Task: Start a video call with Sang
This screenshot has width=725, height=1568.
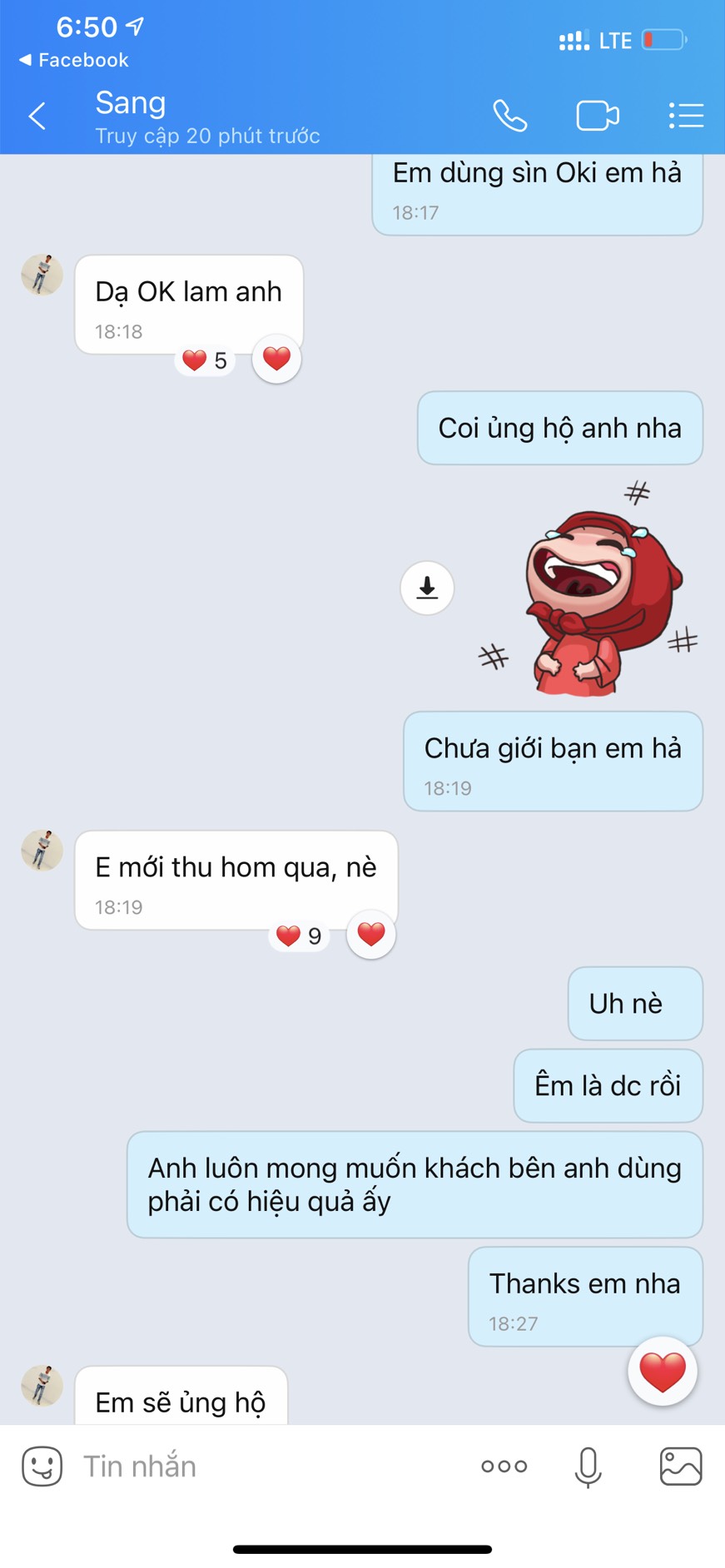Action: [x=597, y=116]
